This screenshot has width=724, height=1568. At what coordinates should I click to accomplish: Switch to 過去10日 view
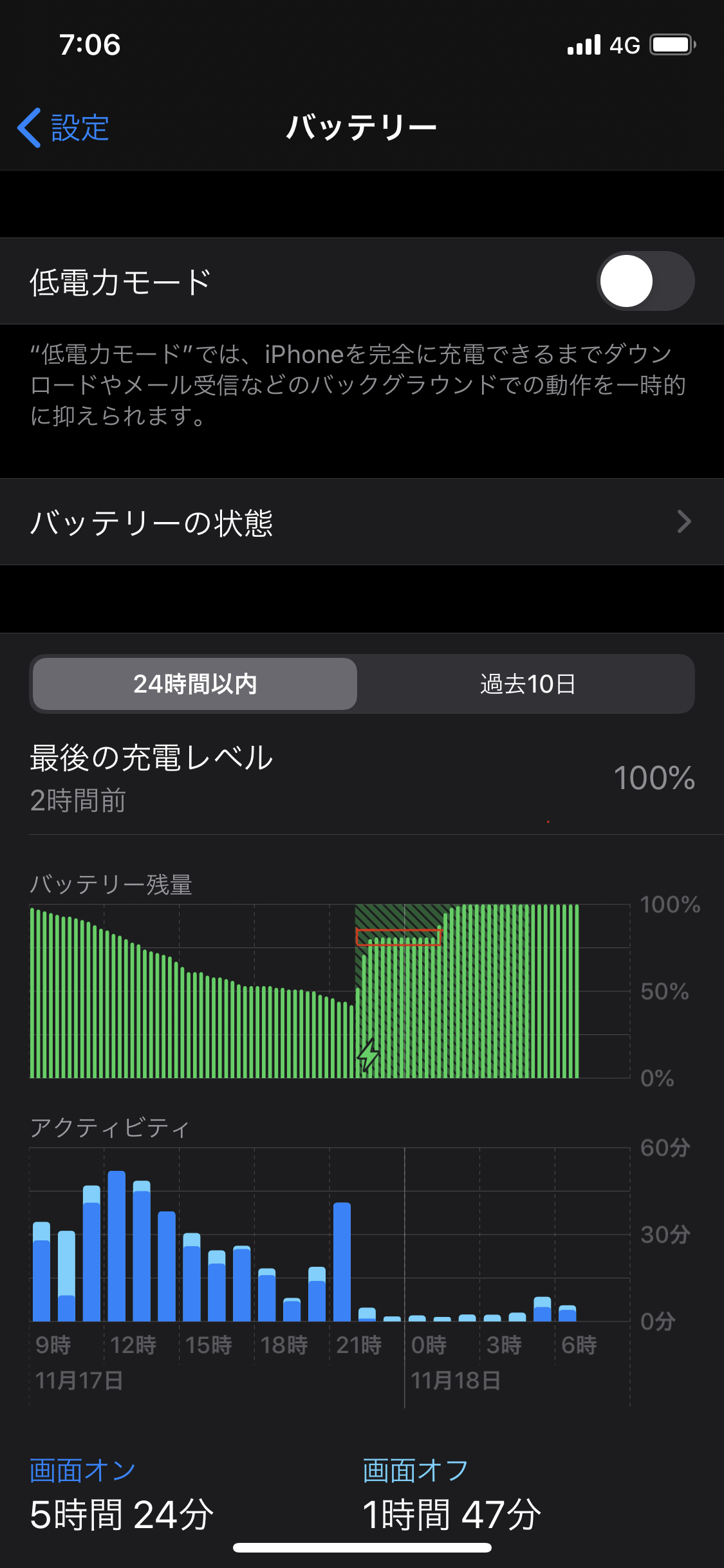pos(527,684)
